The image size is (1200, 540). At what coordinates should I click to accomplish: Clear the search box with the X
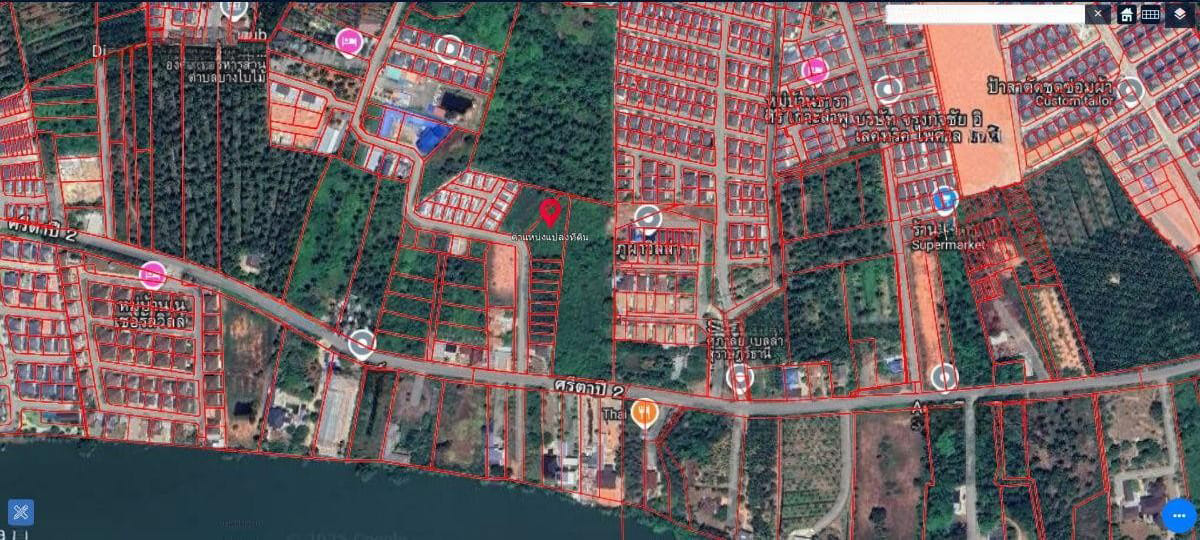tap(1099, 14)
